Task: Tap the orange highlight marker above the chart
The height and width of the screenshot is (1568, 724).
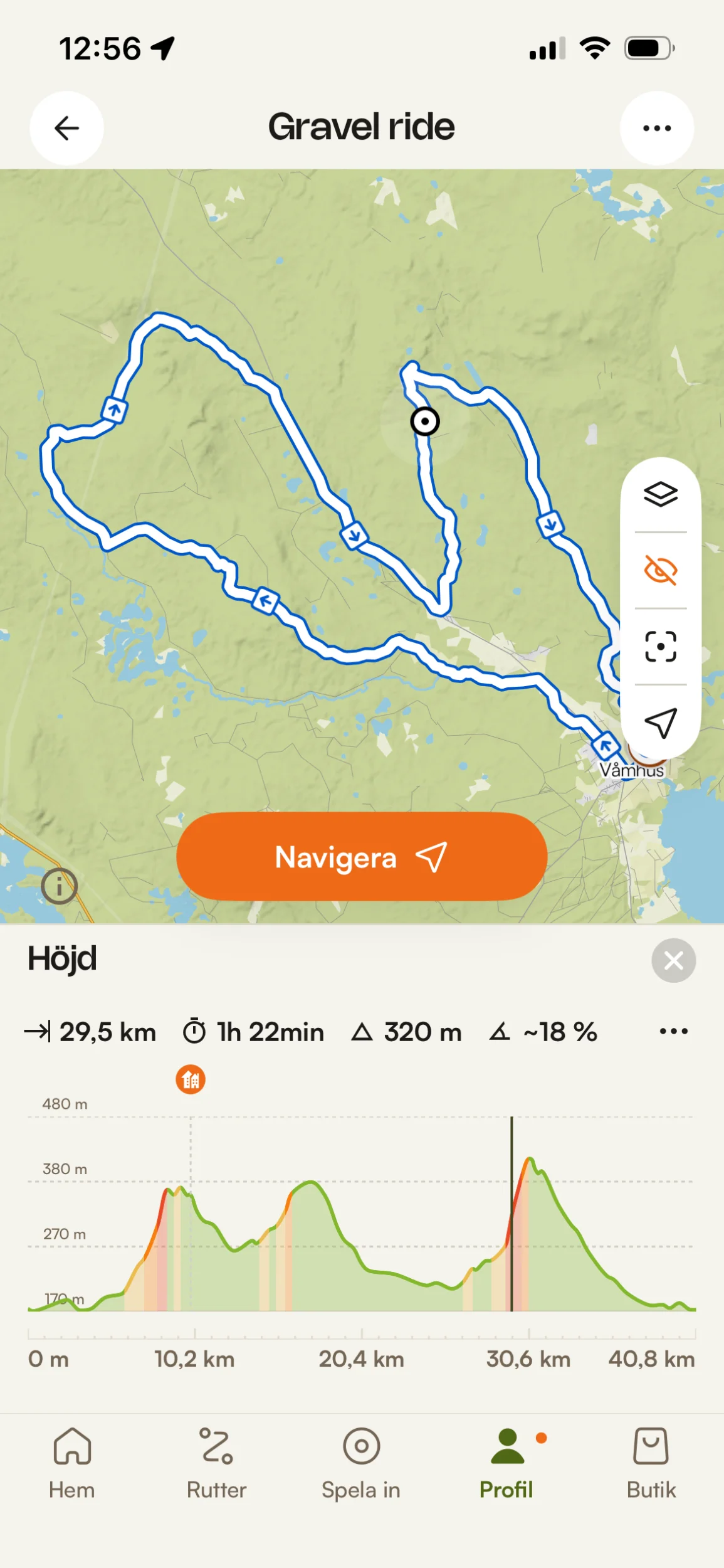Action: [x=191, y=1079]
